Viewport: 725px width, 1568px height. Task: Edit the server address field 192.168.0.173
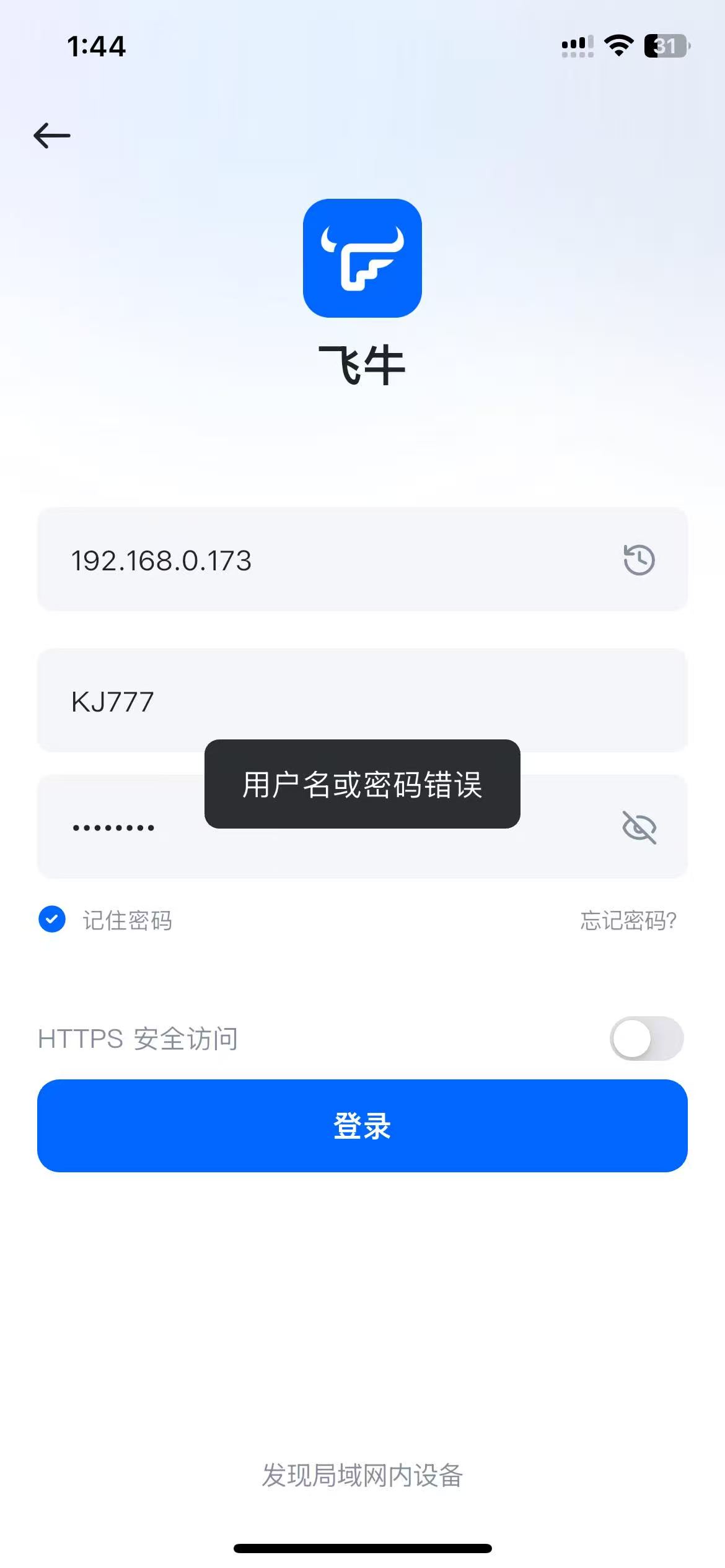coord(310,560)
